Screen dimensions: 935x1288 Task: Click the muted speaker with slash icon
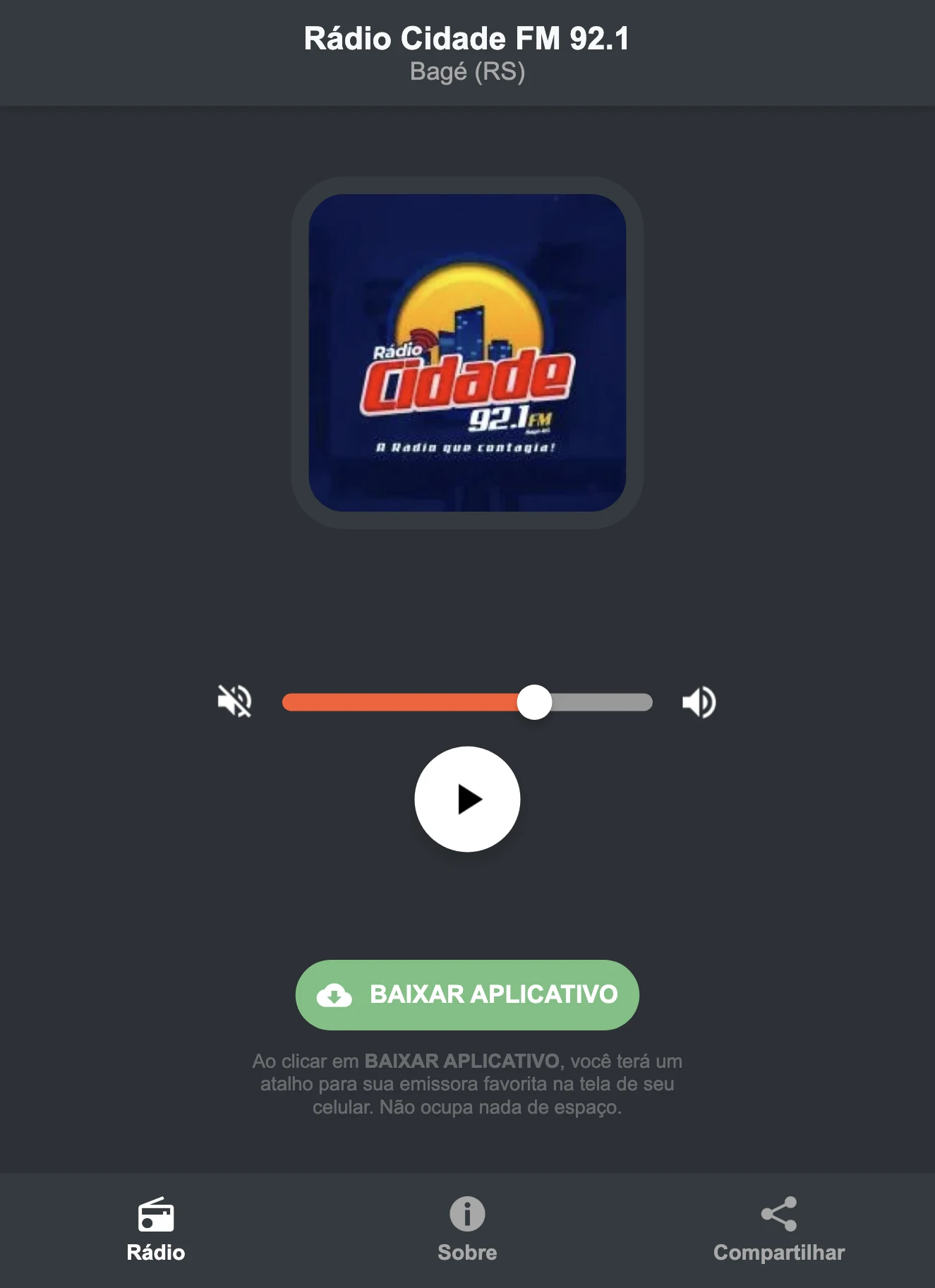[235, 701]
